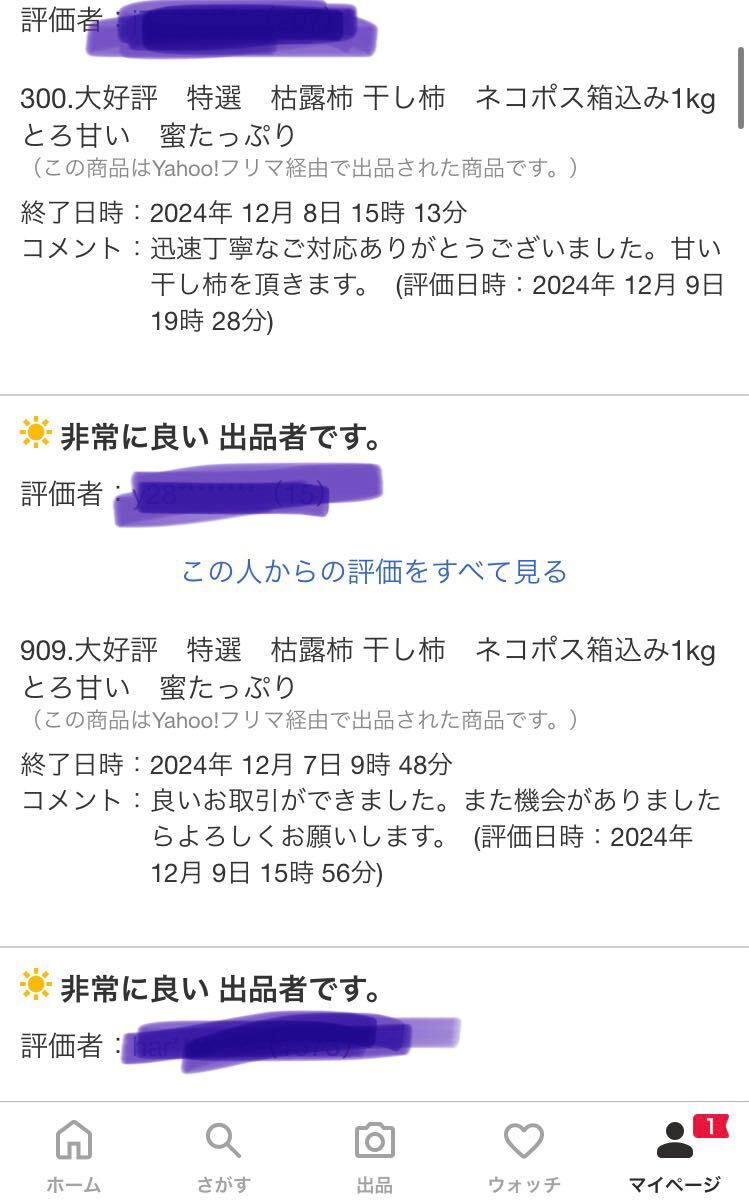The height and width of the screenshot is (1200, 749).
Task: Select the マイページ tab
Action: [x=674, y=1155]
